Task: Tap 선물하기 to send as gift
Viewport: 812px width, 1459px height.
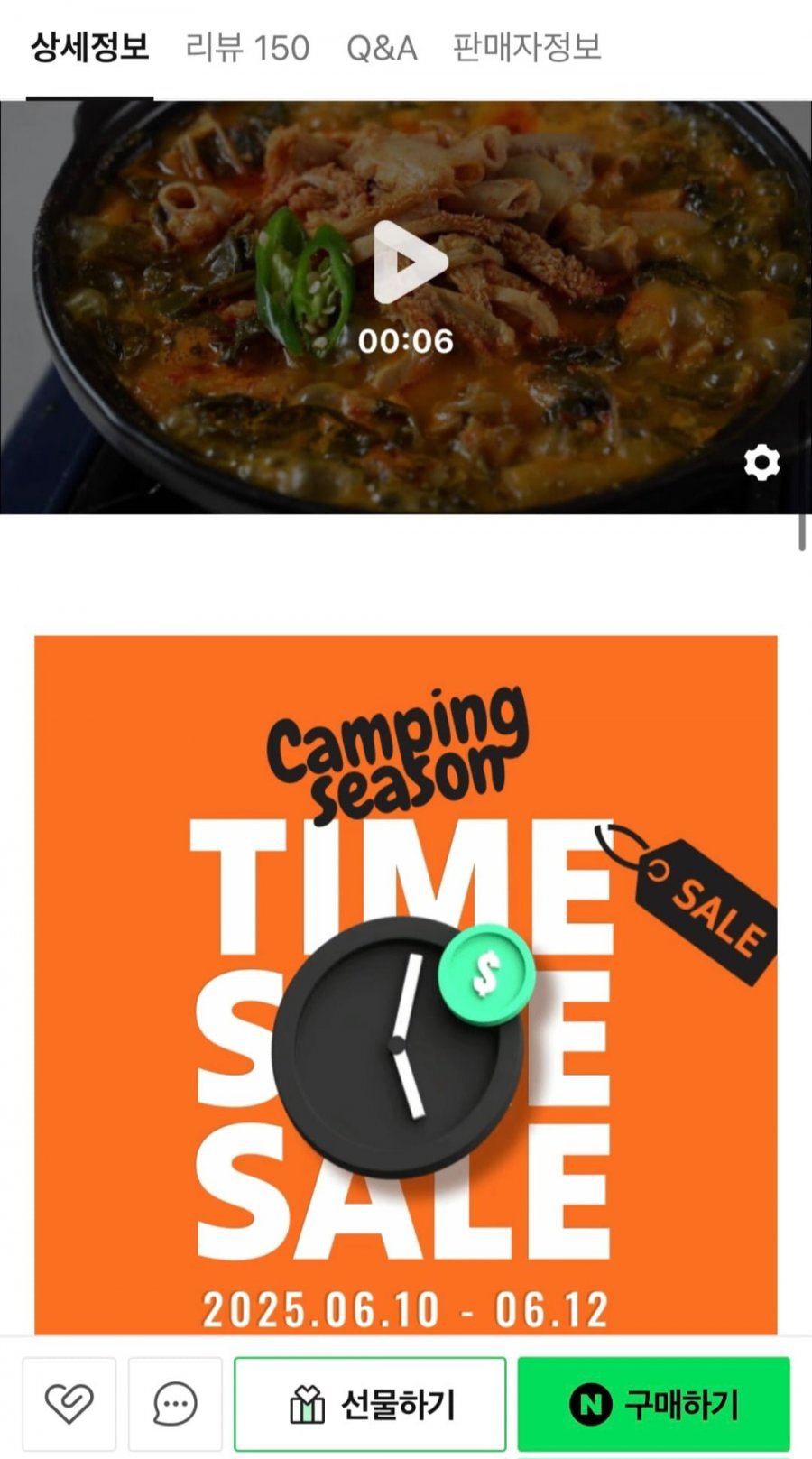Action: (370, 1404)
